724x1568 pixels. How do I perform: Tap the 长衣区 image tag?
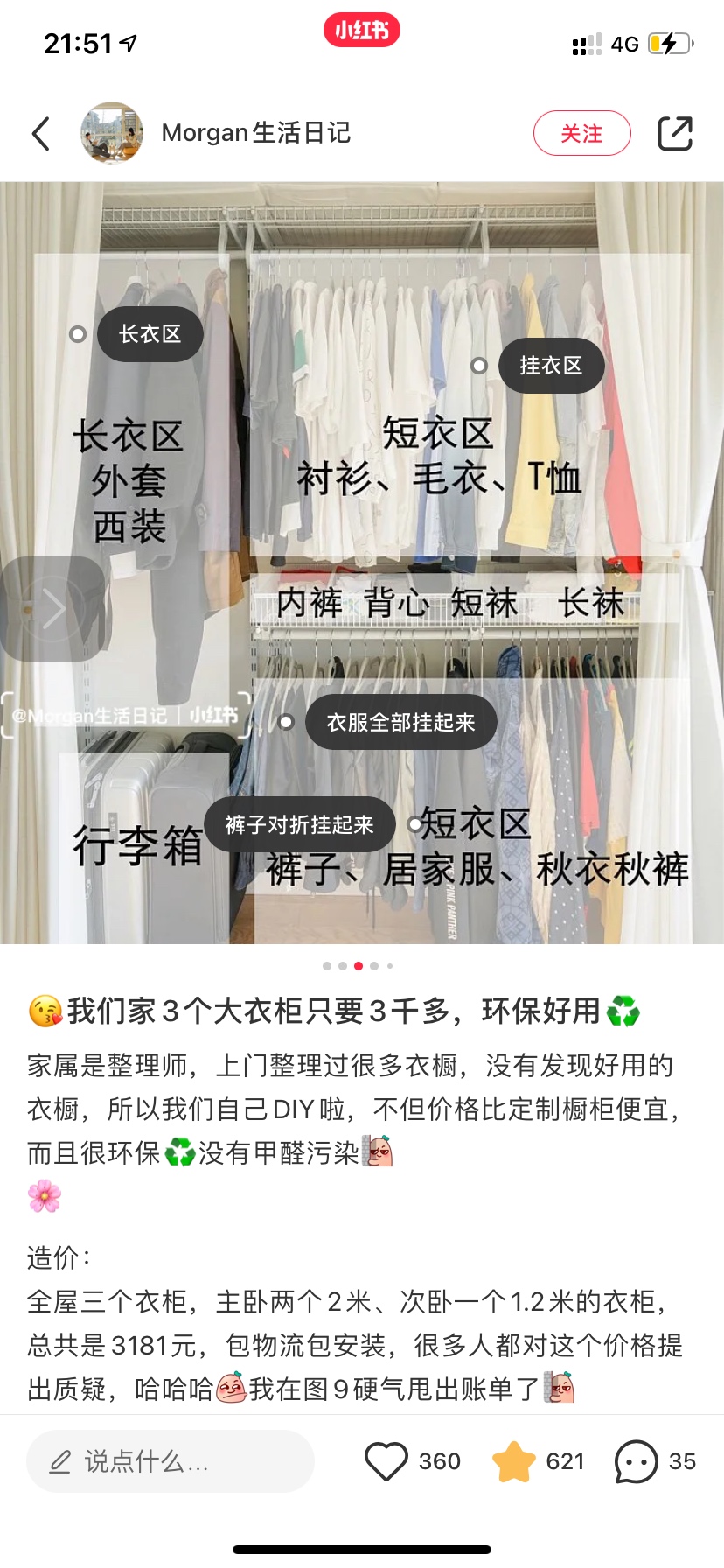[x=150, y=334]
